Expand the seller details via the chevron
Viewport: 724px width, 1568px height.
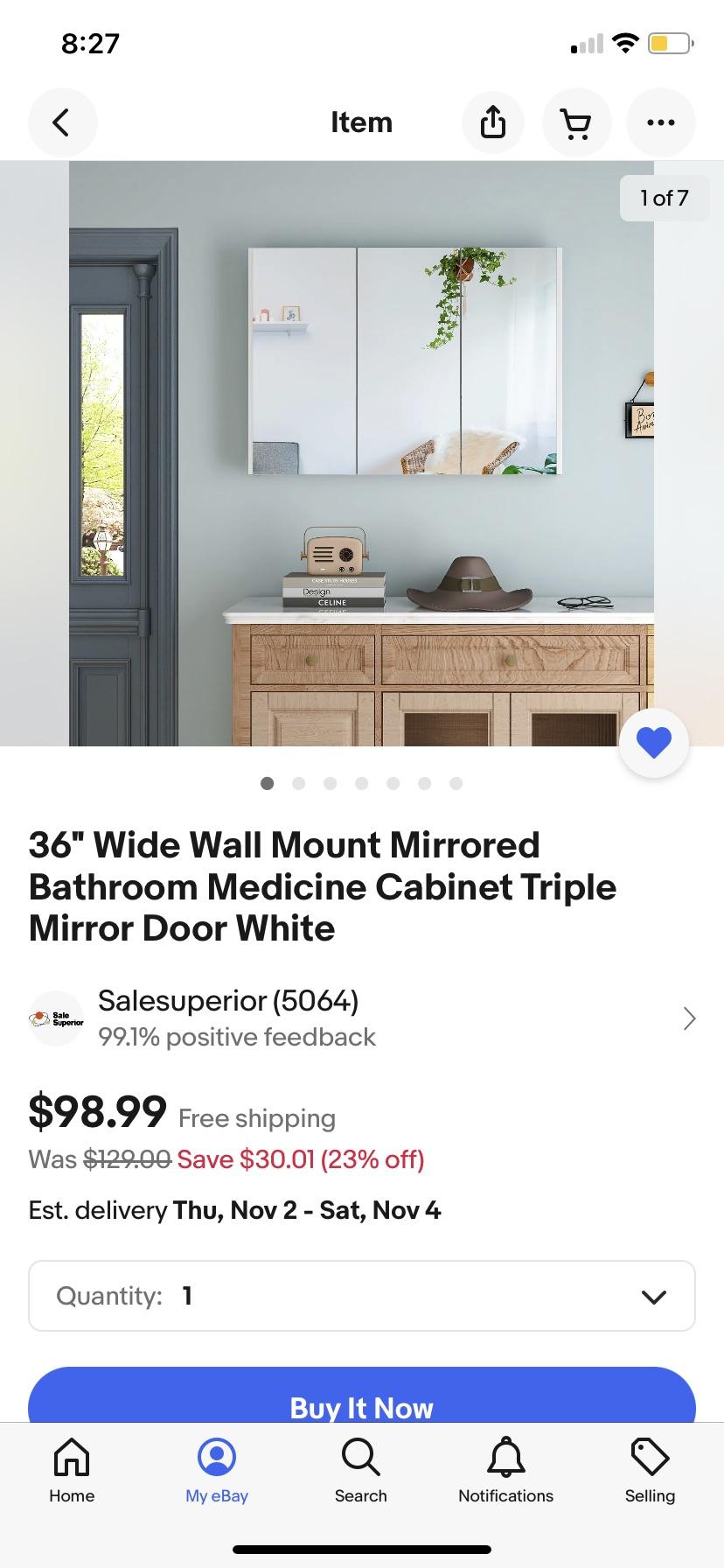(689, 1018)
